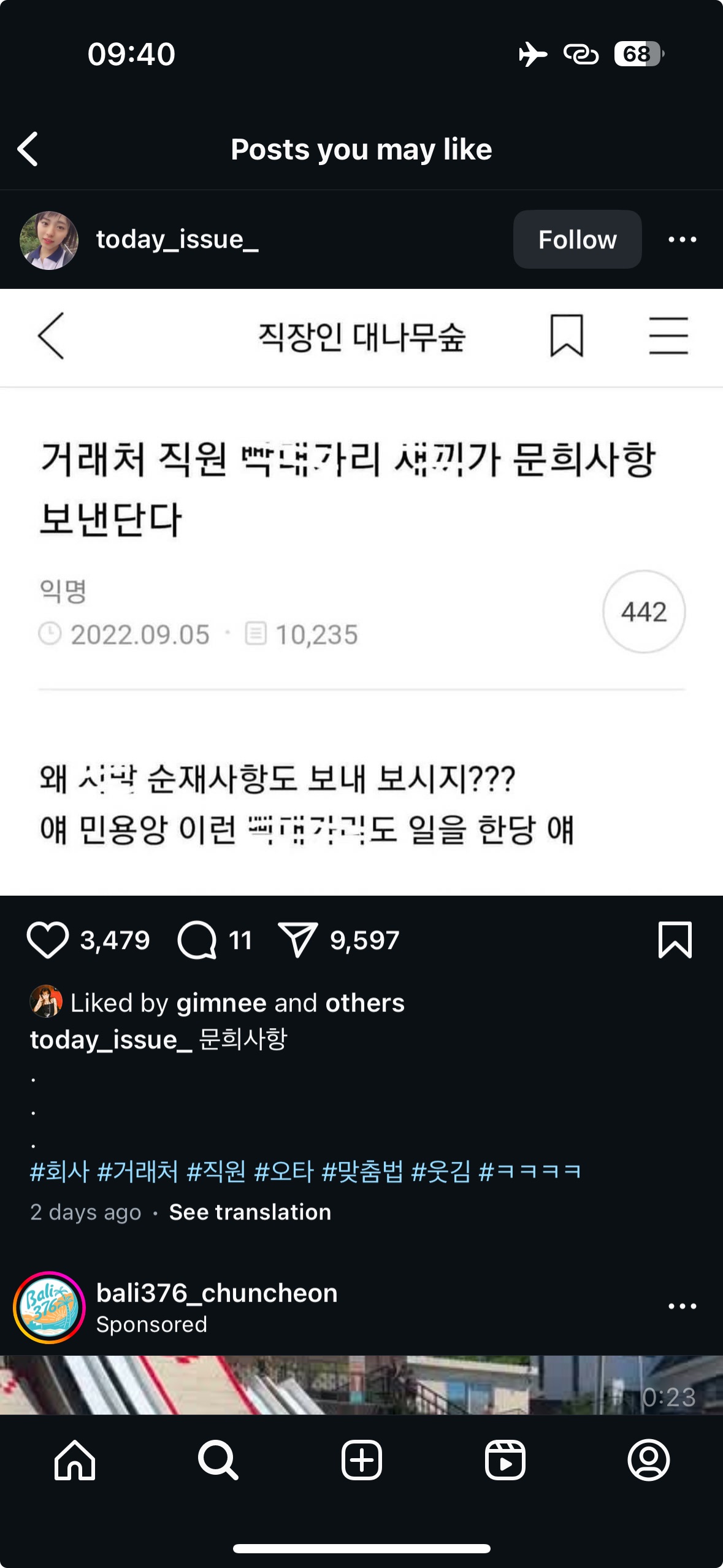Share the today_issue_ post

[298, 940]
